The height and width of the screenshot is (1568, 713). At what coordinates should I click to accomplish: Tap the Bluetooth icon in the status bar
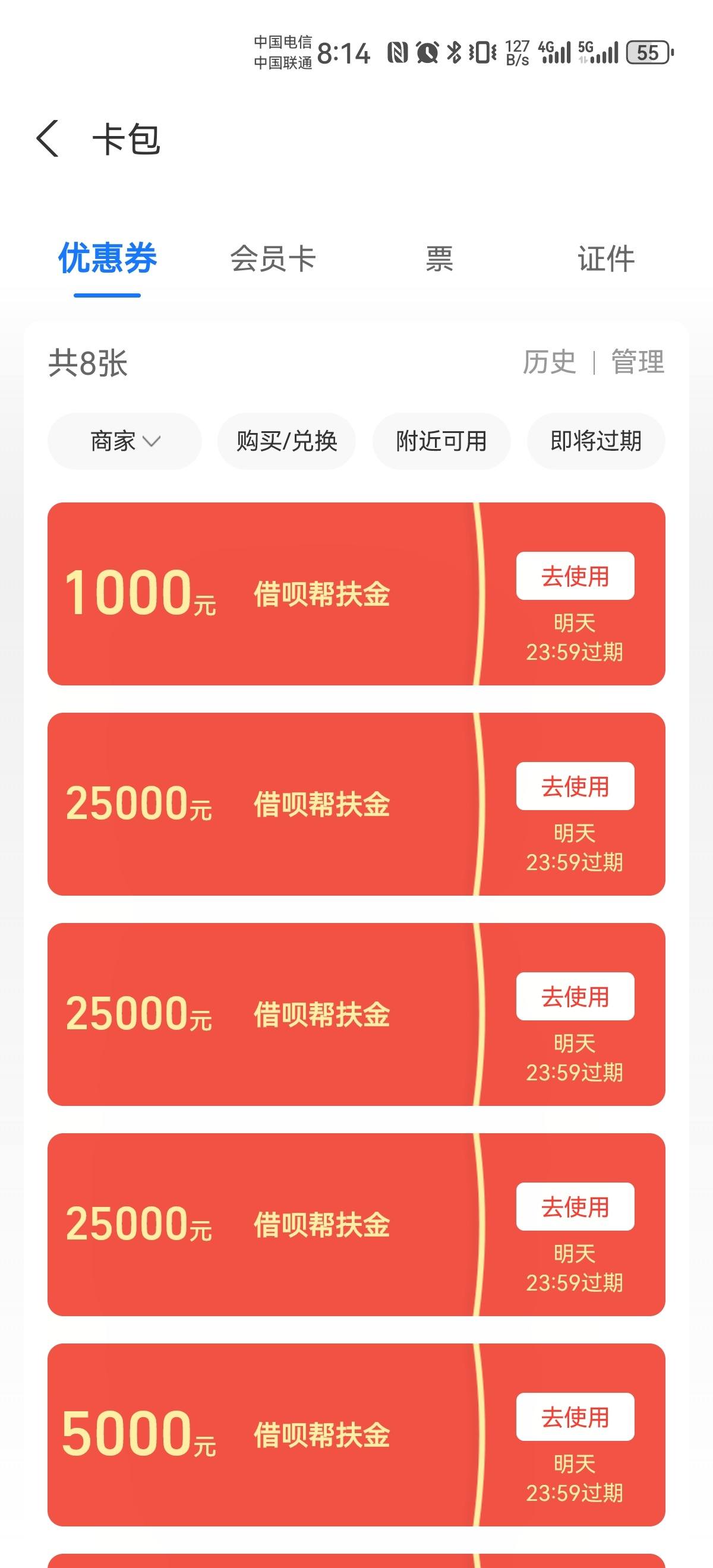pos(453,53)
